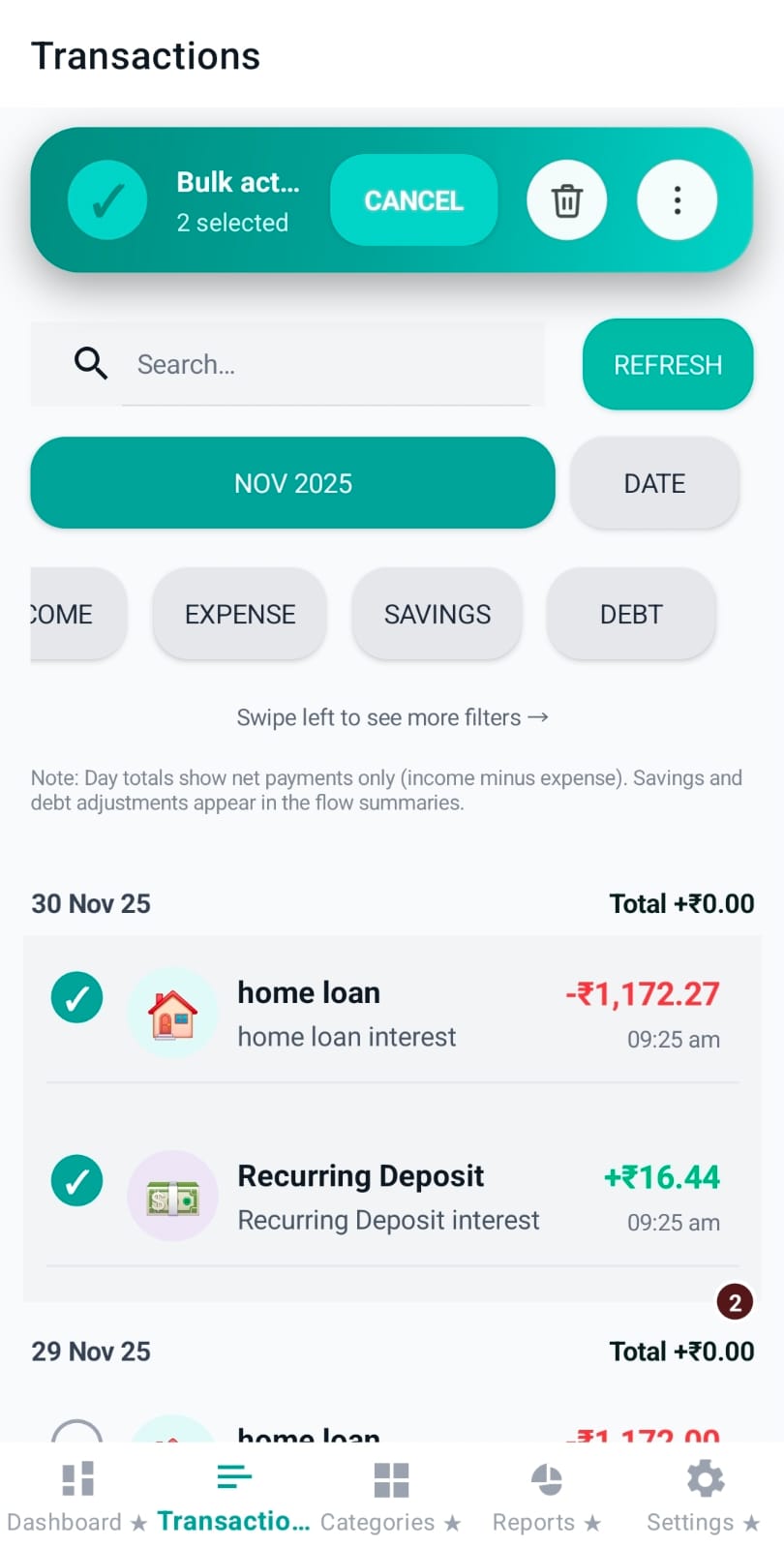The width and height of the screenshot is (784, 1549).
Task: Refresh the transactions list
Action: (x=668, y=365)
